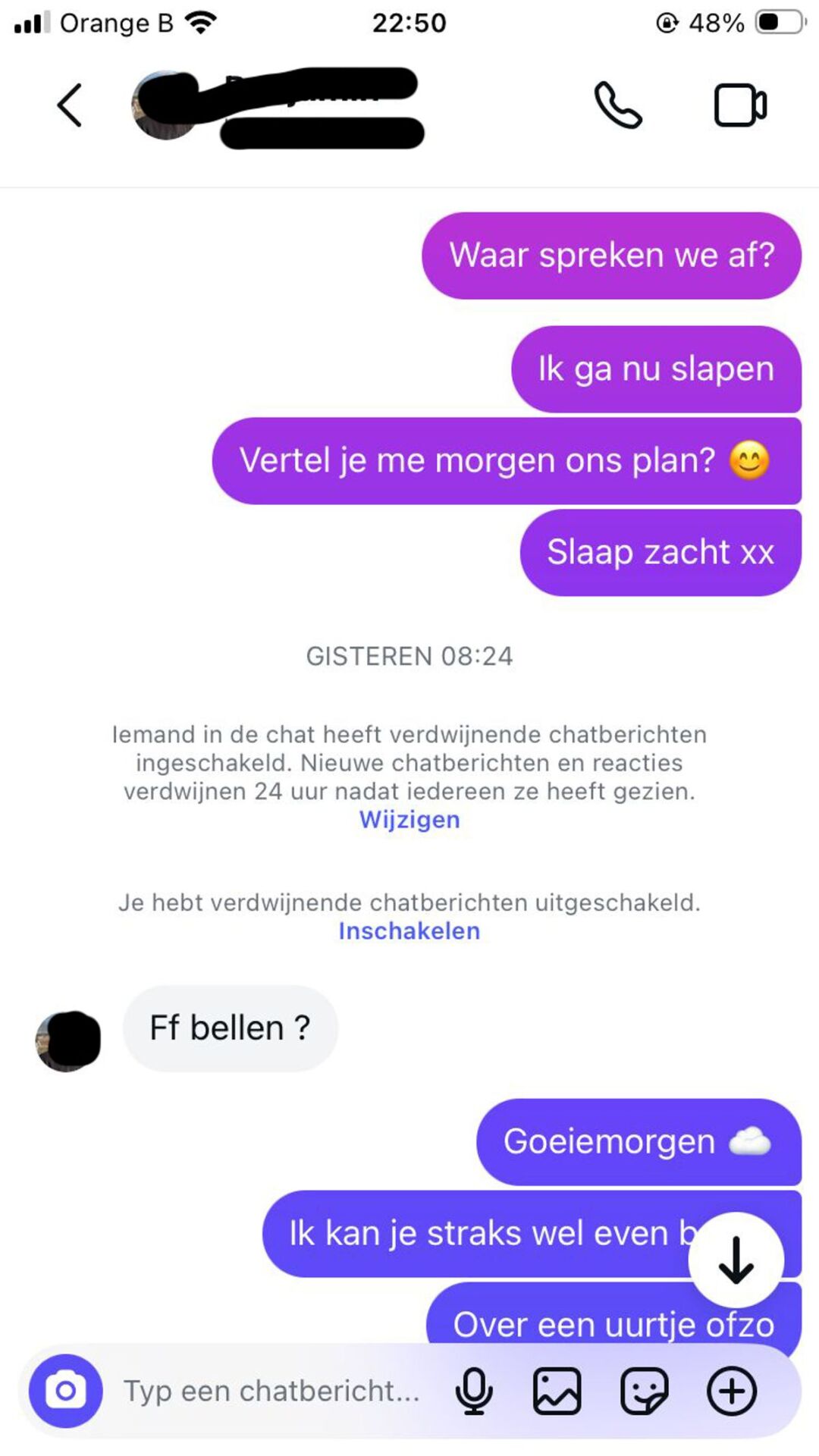
Task: Open the sticker picker
Action: point(645,1391)
